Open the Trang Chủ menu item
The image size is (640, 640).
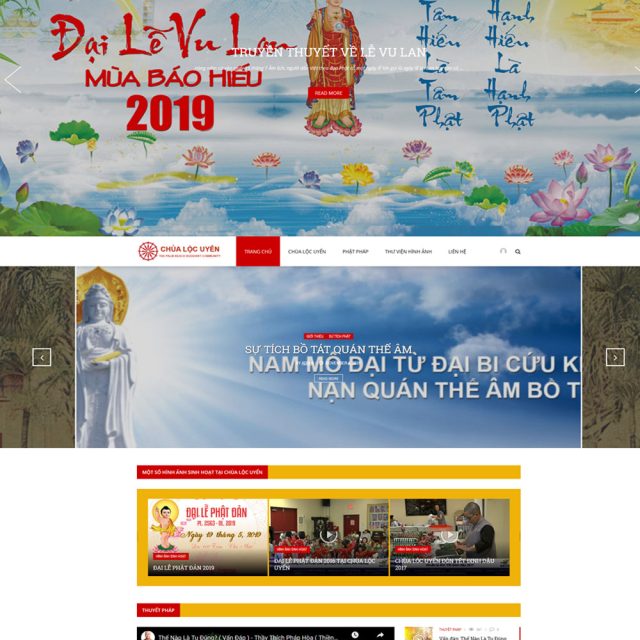pyautogui.click(x=258, y=252)
